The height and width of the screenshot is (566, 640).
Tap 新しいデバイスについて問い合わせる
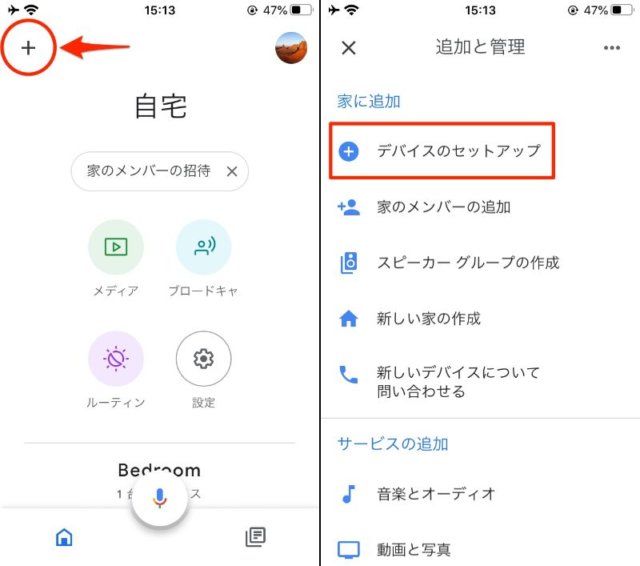coord(457,382)
